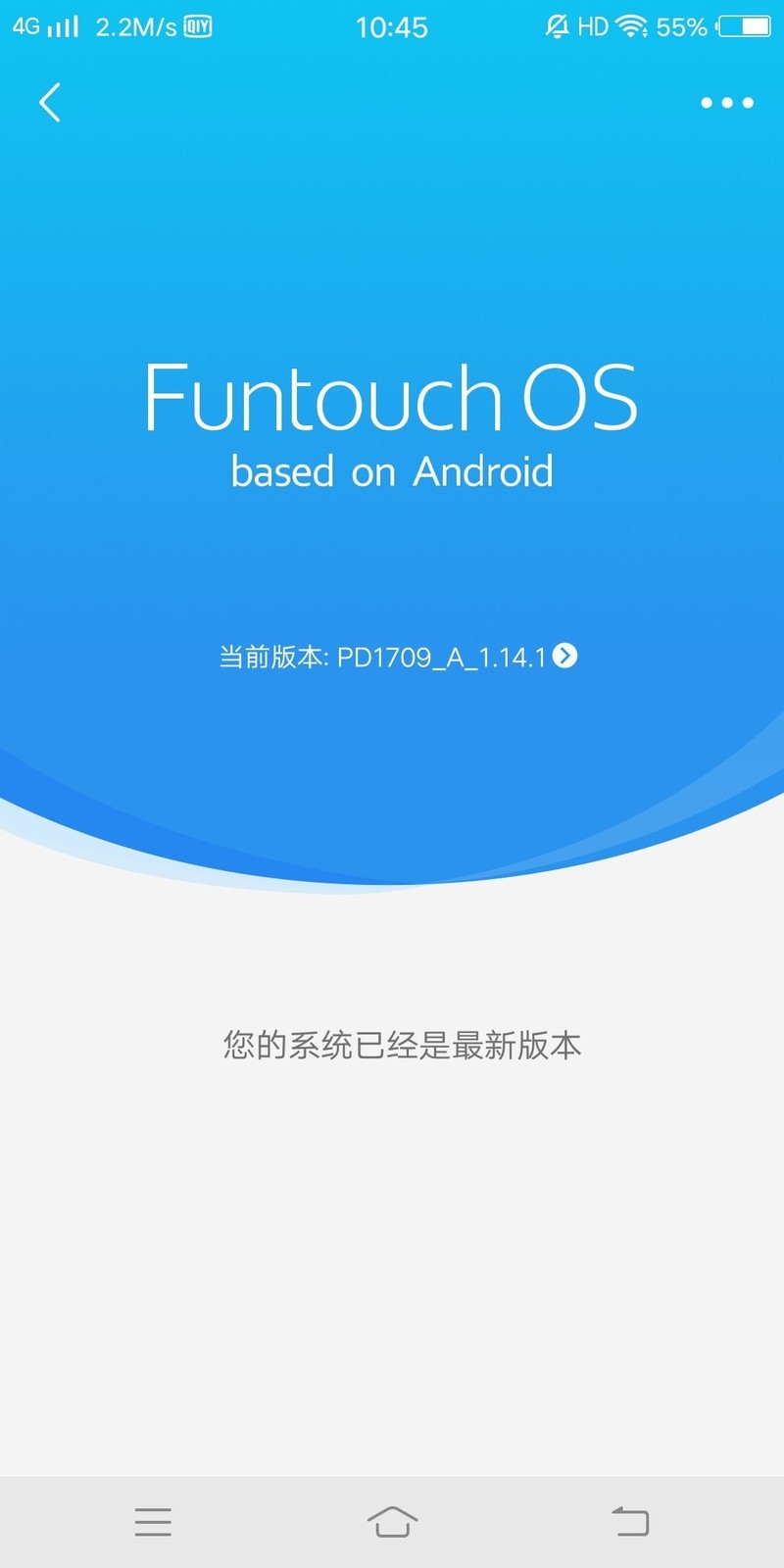Tap the 'based on Android' subtitle
This screenshot has height=1568, width=784.
(x=392, y=471)
